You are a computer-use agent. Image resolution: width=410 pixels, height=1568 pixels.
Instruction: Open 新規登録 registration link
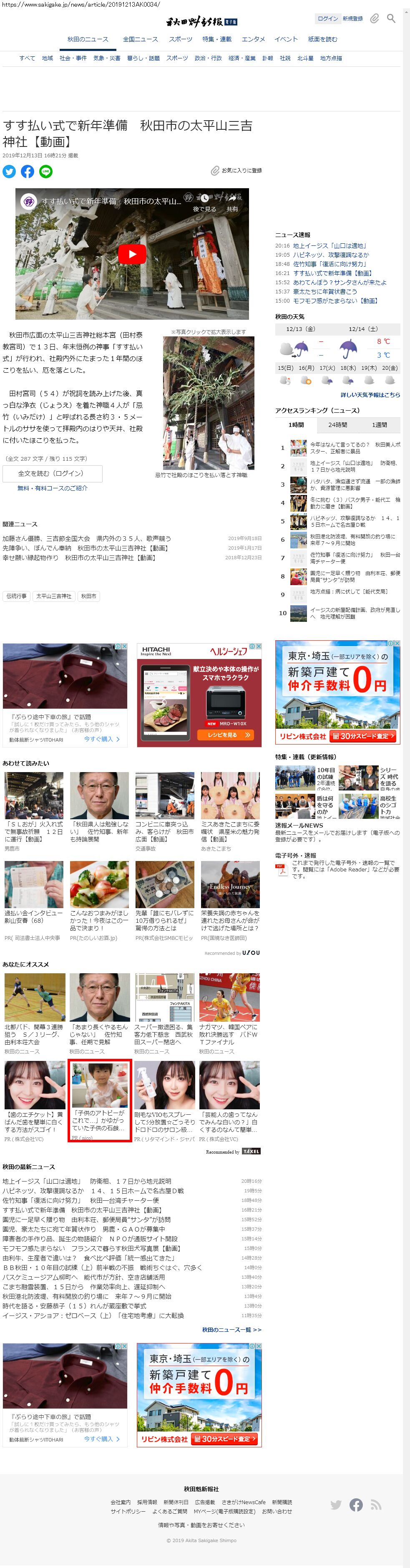352,19
